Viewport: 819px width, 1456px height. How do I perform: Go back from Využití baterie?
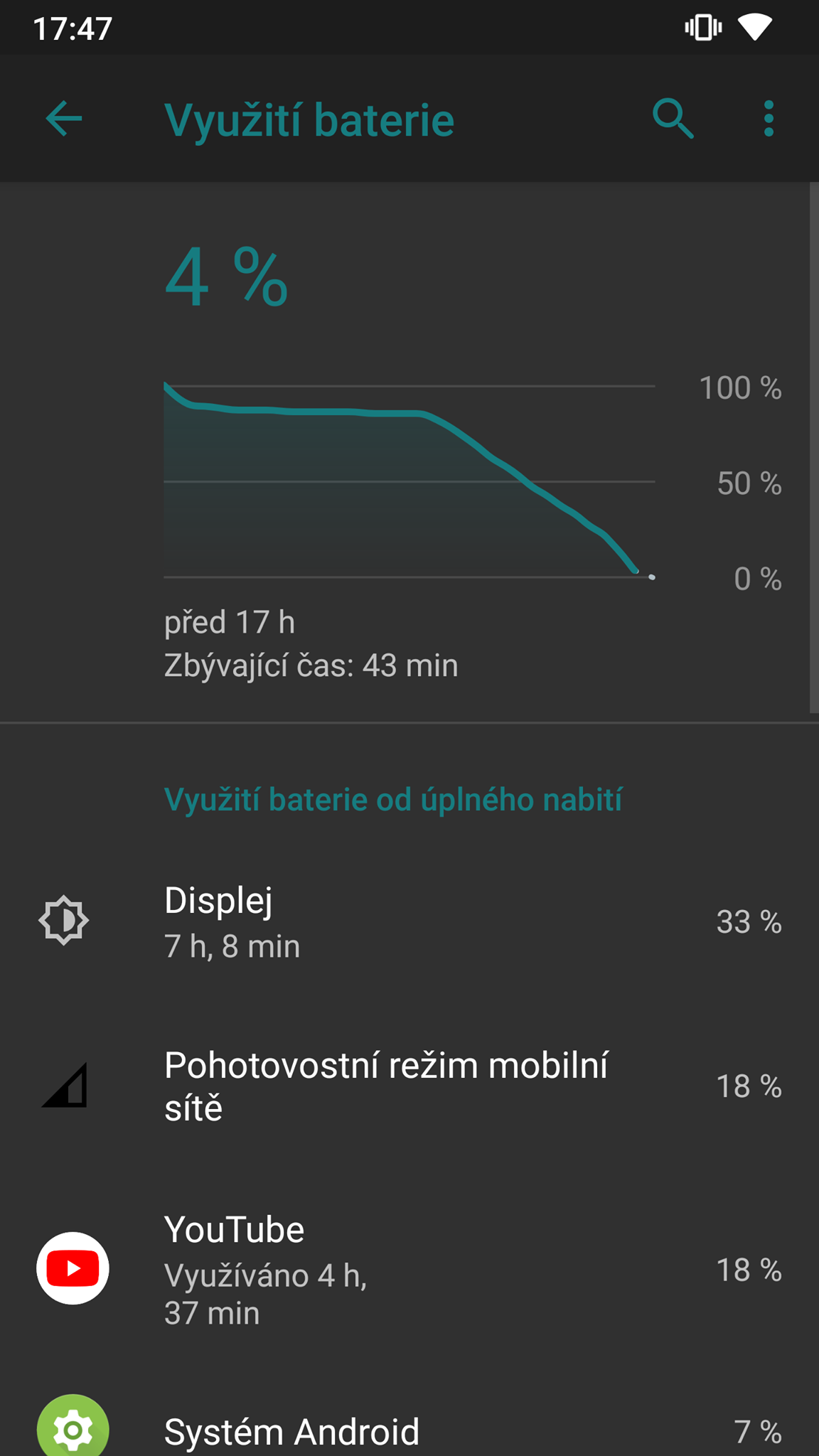pos(64,119)
